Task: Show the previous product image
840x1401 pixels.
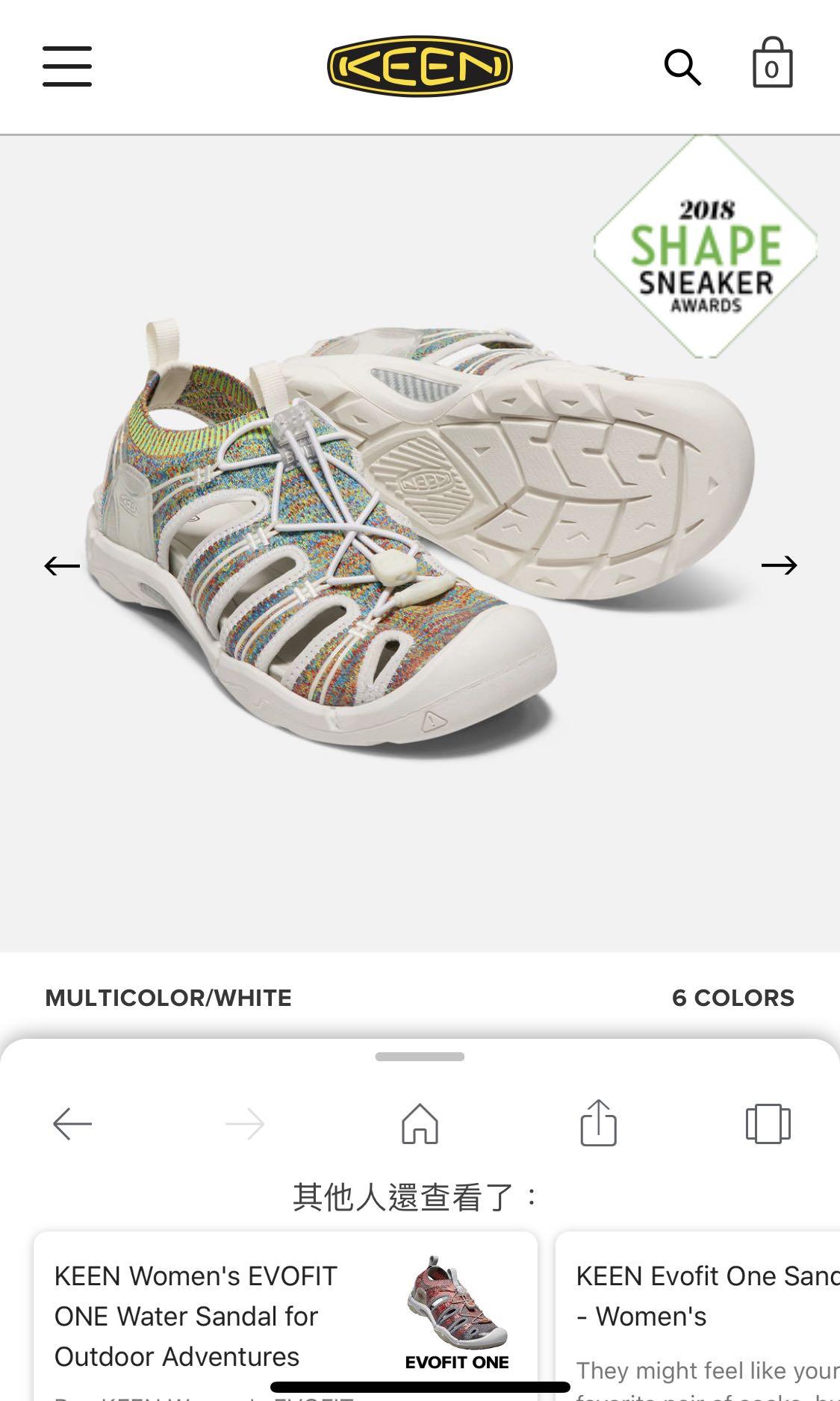Action: click(62, 566)
